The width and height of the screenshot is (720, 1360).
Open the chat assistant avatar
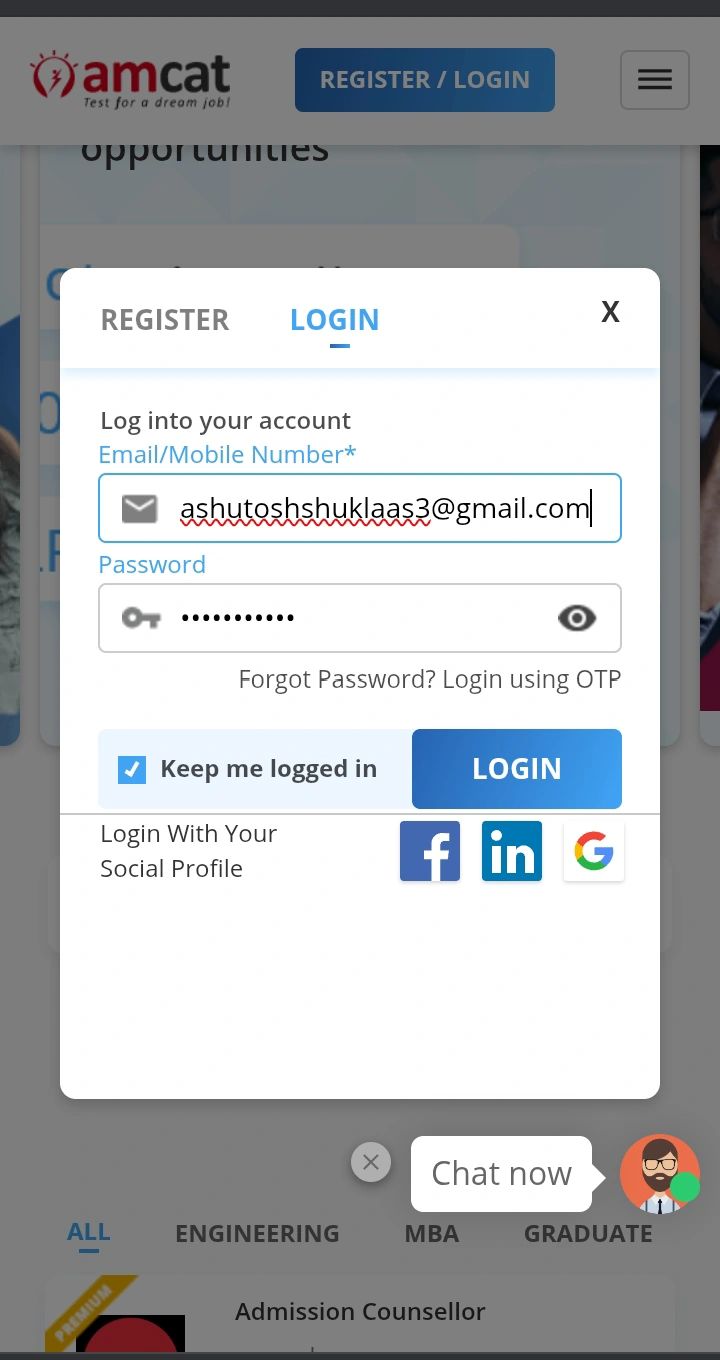click(658, 1174)
